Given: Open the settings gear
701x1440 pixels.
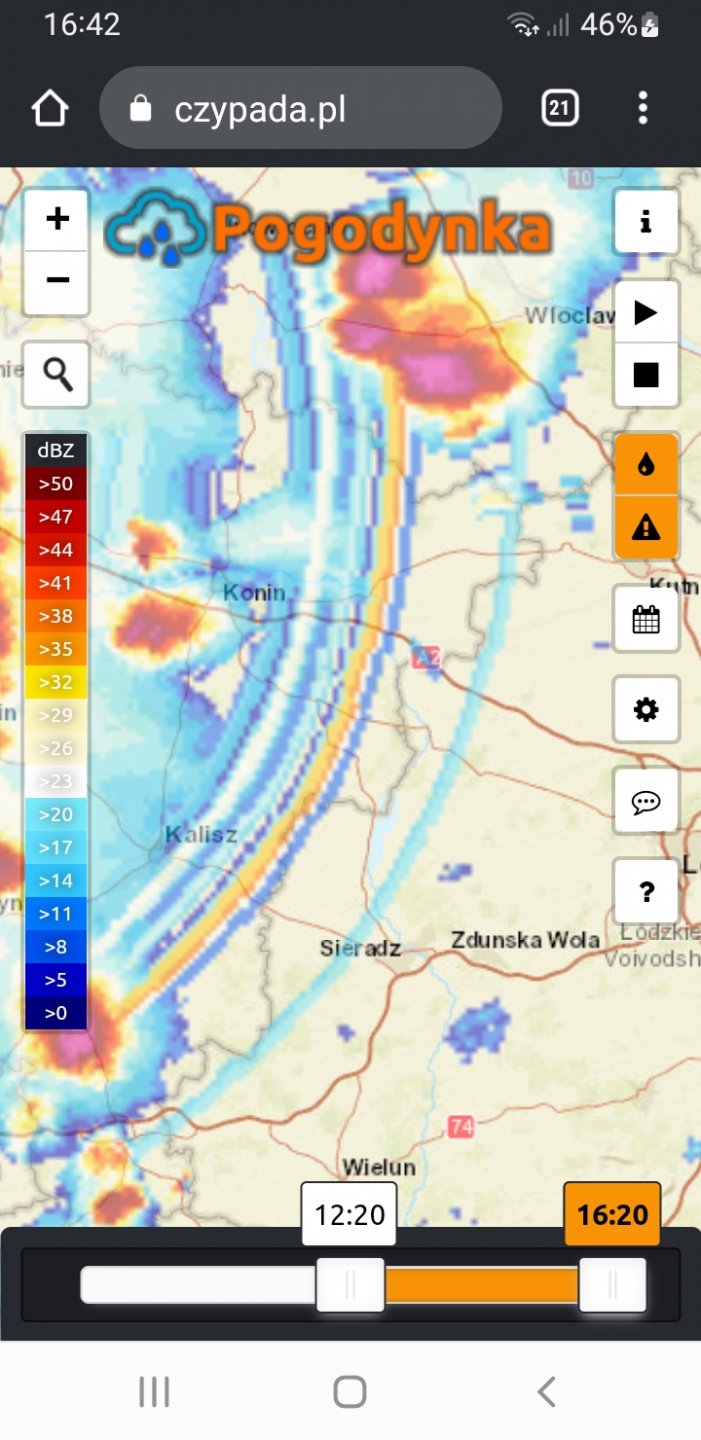Looking at the screenshot, I should coord(646,710).
